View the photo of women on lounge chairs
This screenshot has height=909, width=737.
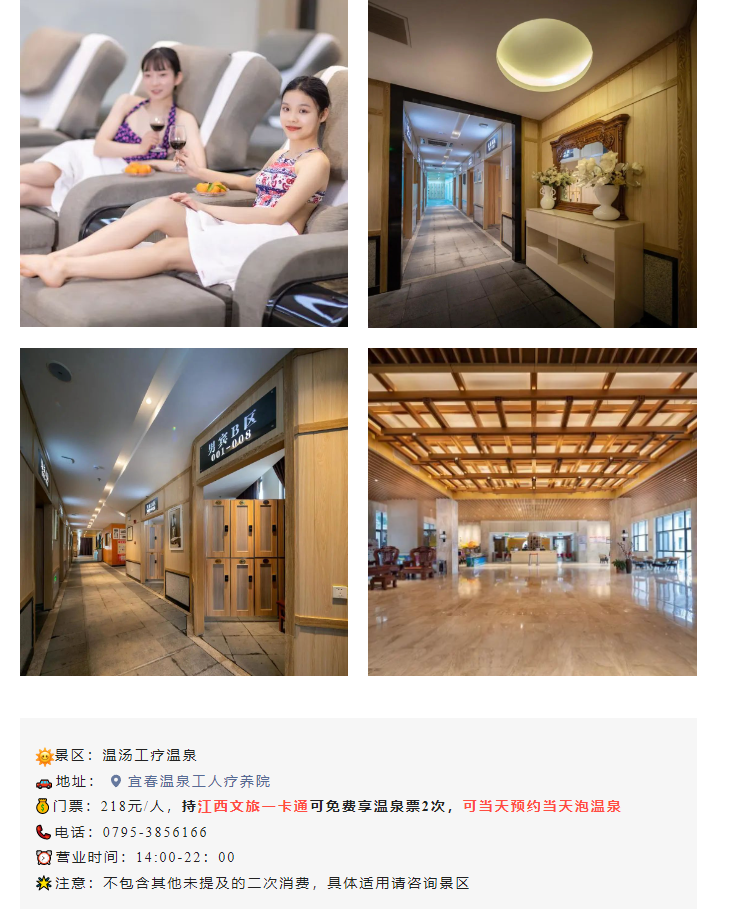tap(184, 163)
